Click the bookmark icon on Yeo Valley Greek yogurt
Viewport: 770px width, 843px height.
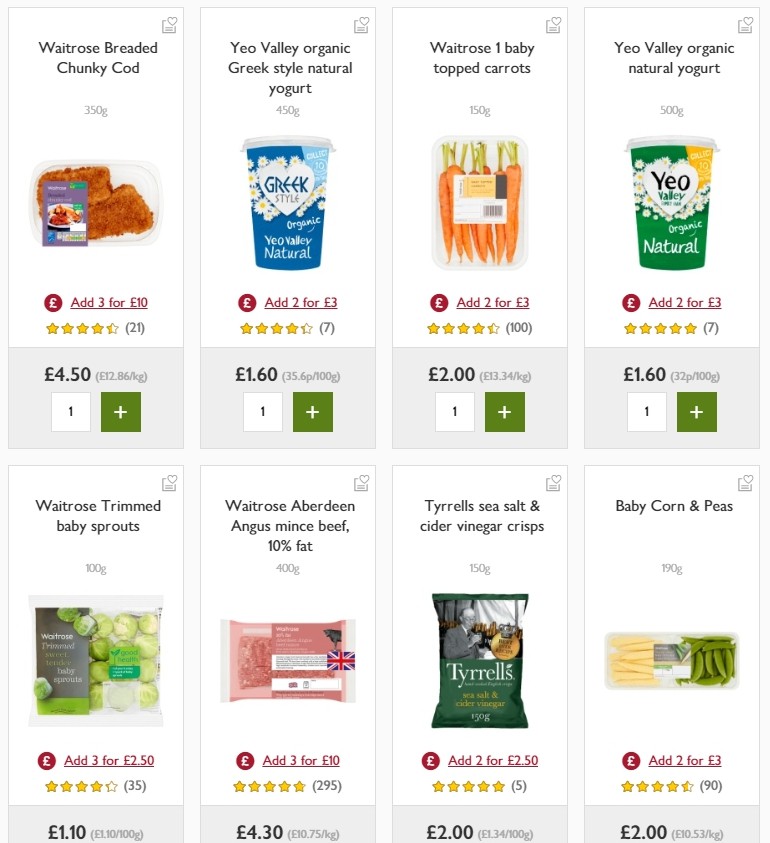tap(361, 24)
